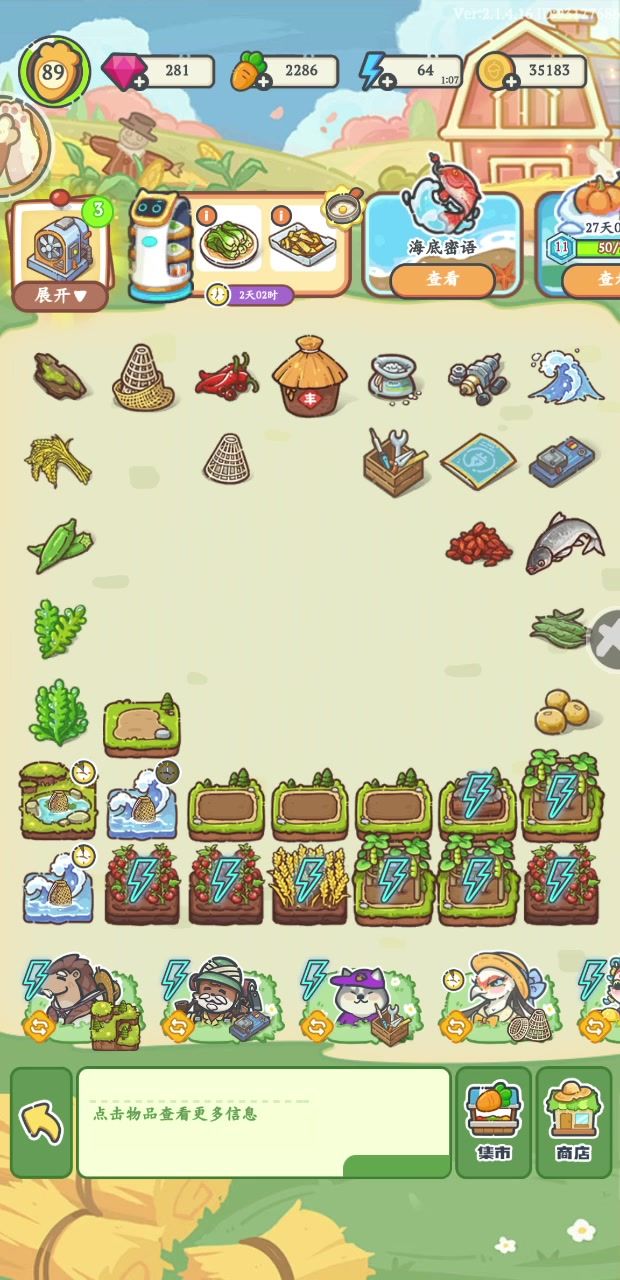Expand the 展开 panel
This screenshot has height=1280, width=620.
pos(60,295)
